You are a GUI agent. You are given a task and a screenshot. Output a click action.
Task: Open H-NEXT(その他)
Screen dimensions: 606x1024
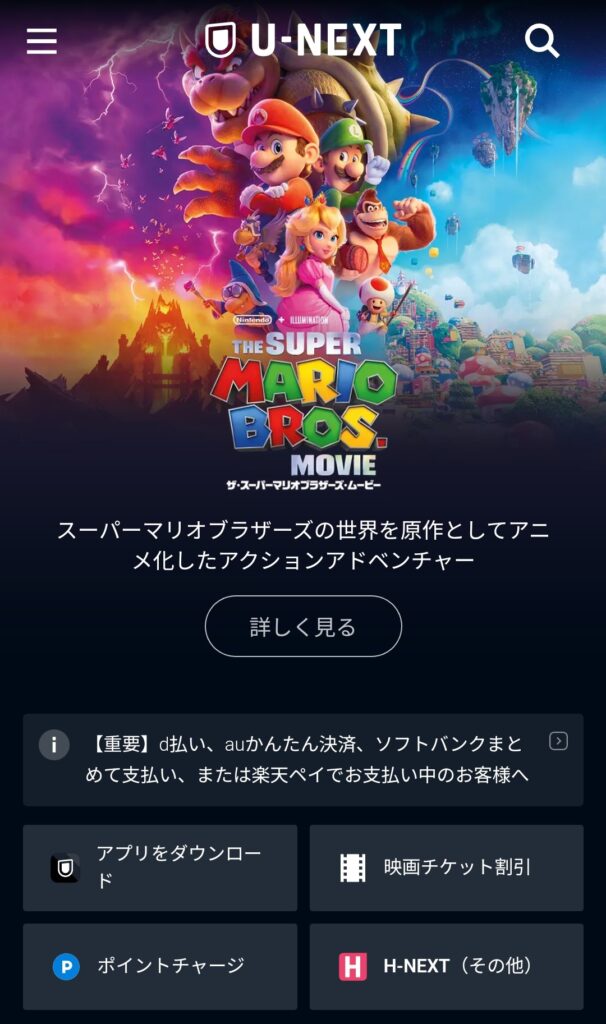pos(446,966)
